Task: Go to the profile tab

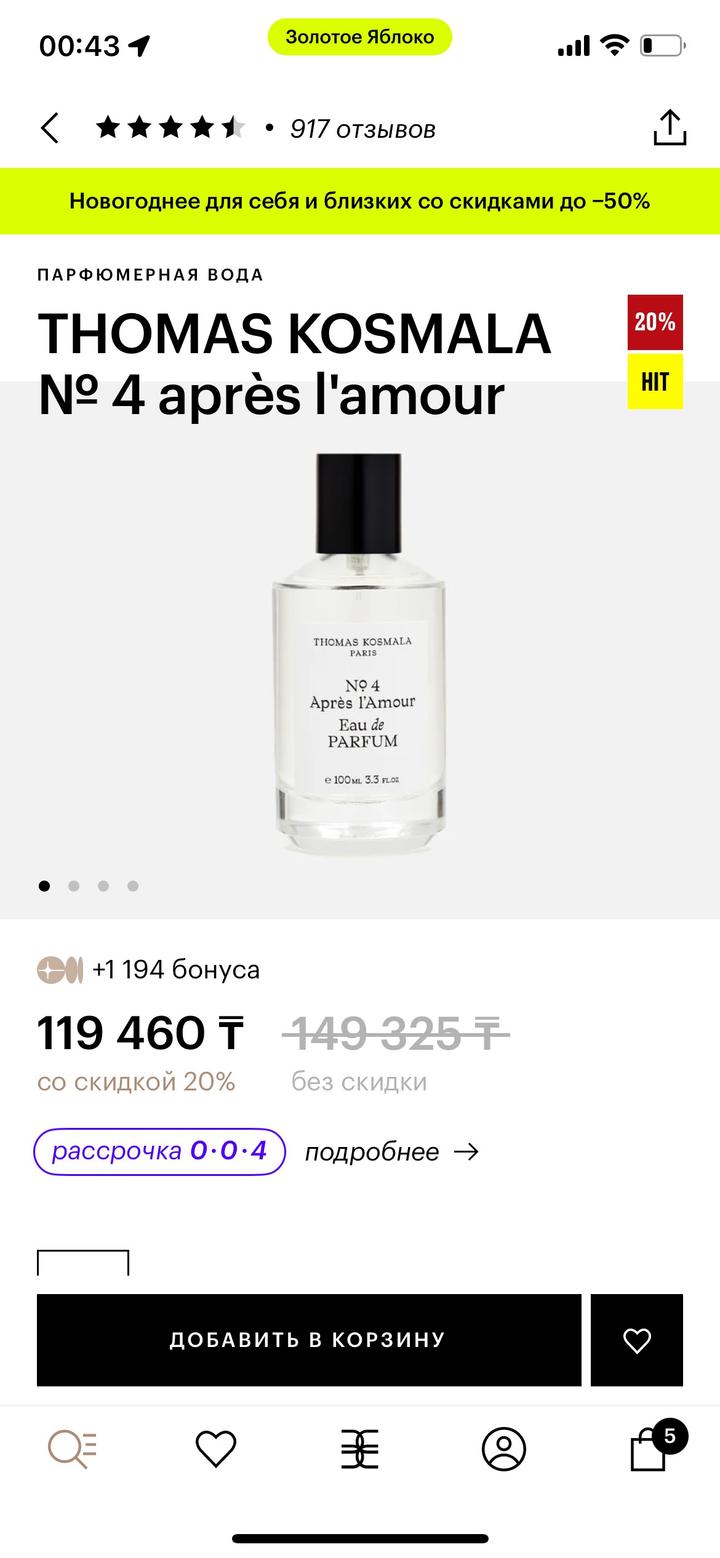Action: coord(503,1448)
